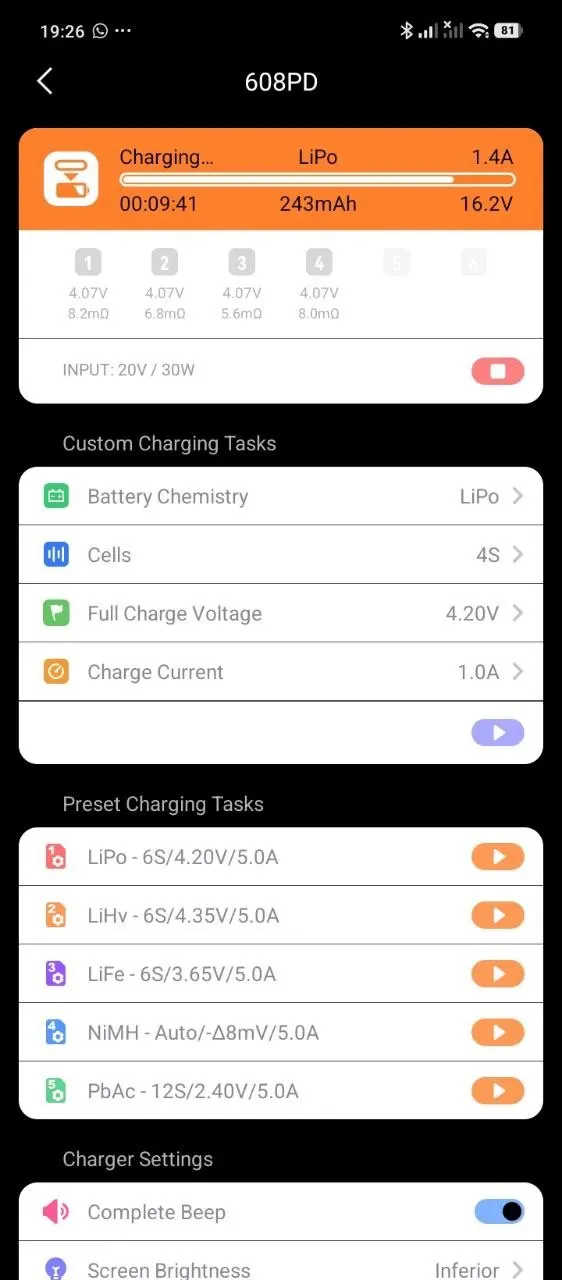The image size is (562, 1280).
Task: Open Full Charge Voltage option
Action: pos(281,613)
